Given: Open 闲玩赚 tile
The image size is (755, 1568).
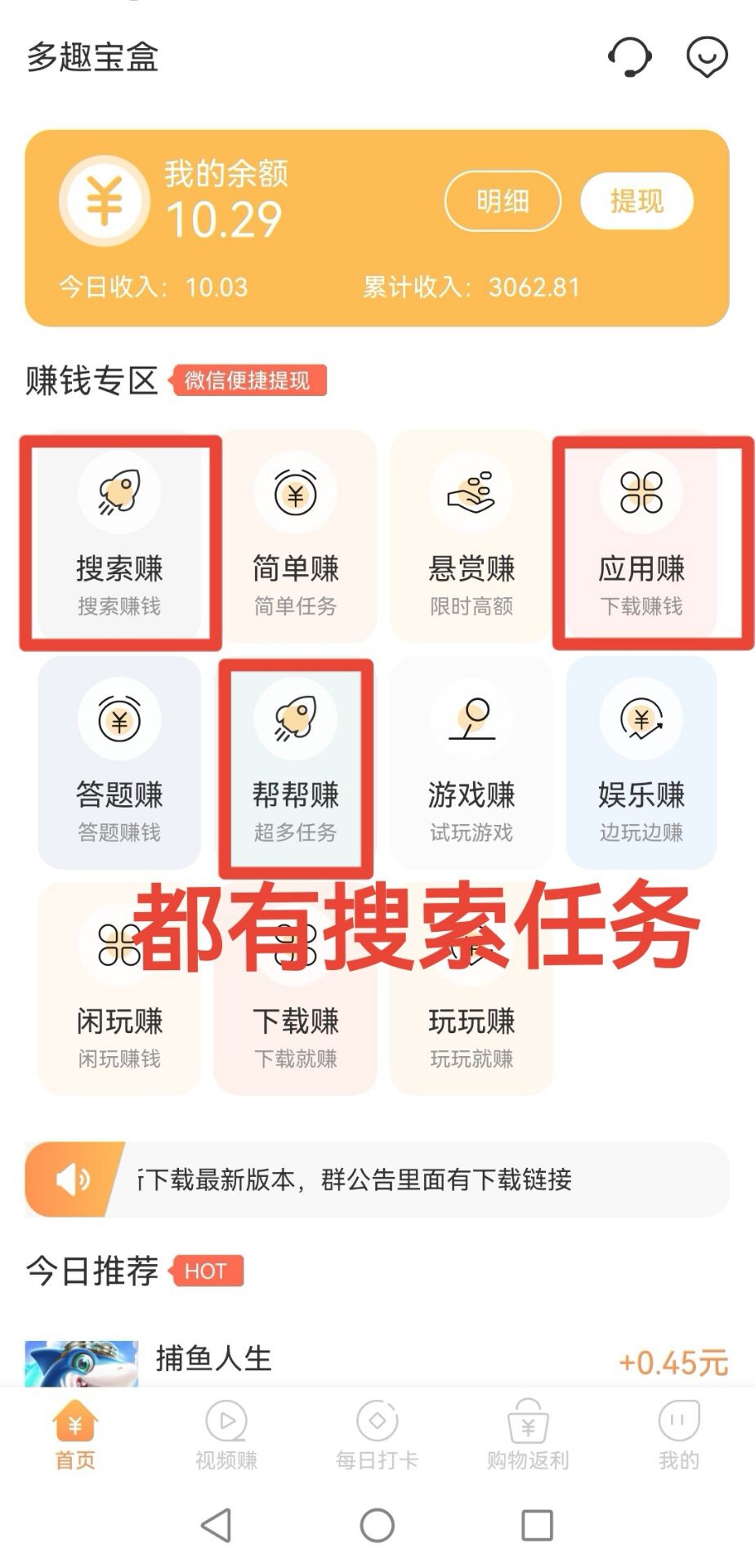Looking at the screenshot, I should pyautogui.click(x=120, y=1029).
